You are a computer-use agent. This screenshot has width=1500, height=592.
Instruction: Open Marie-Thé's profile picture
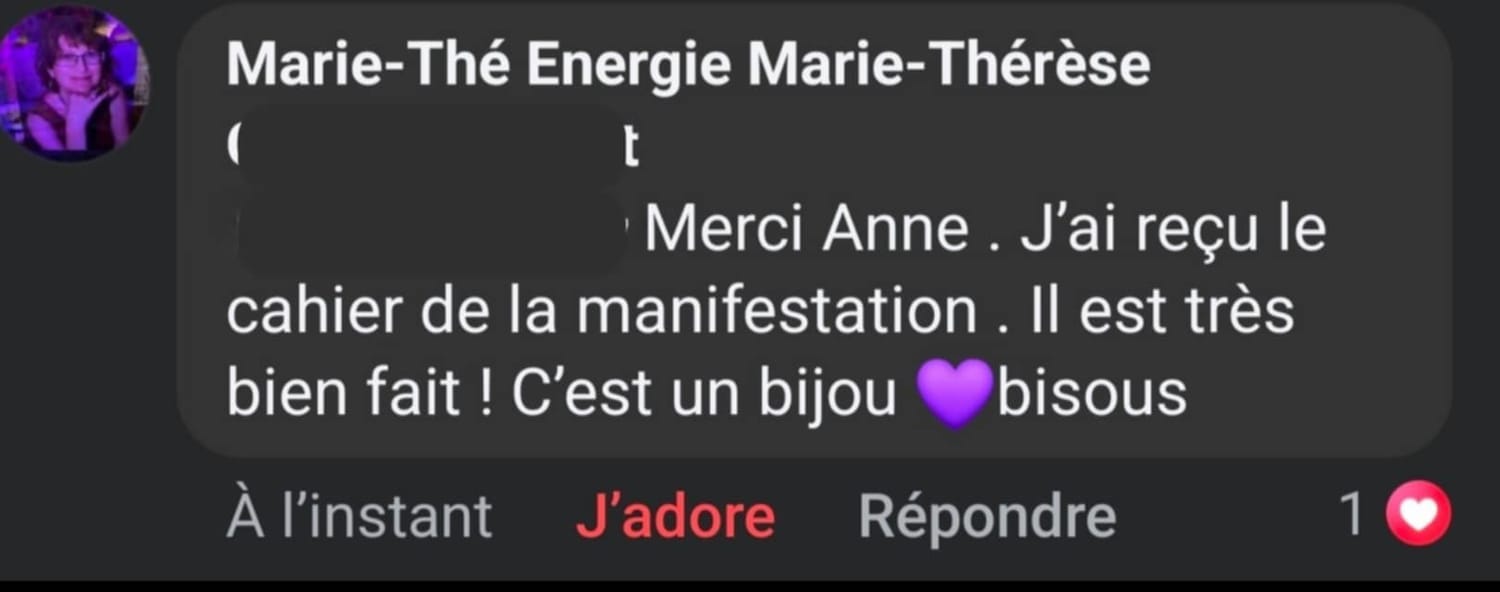coord(75,84)
